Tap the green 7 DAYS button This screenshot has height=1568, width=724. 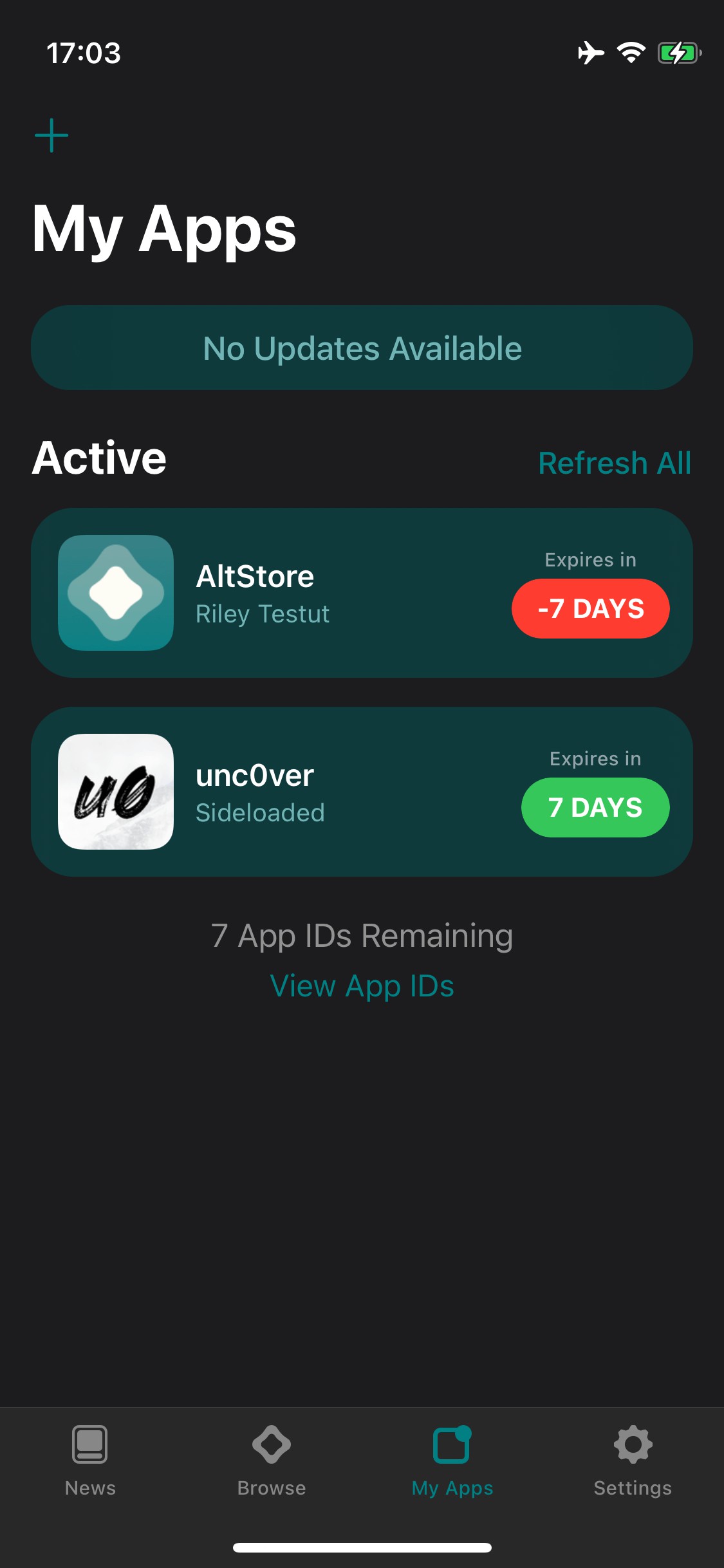pos(595,807)
